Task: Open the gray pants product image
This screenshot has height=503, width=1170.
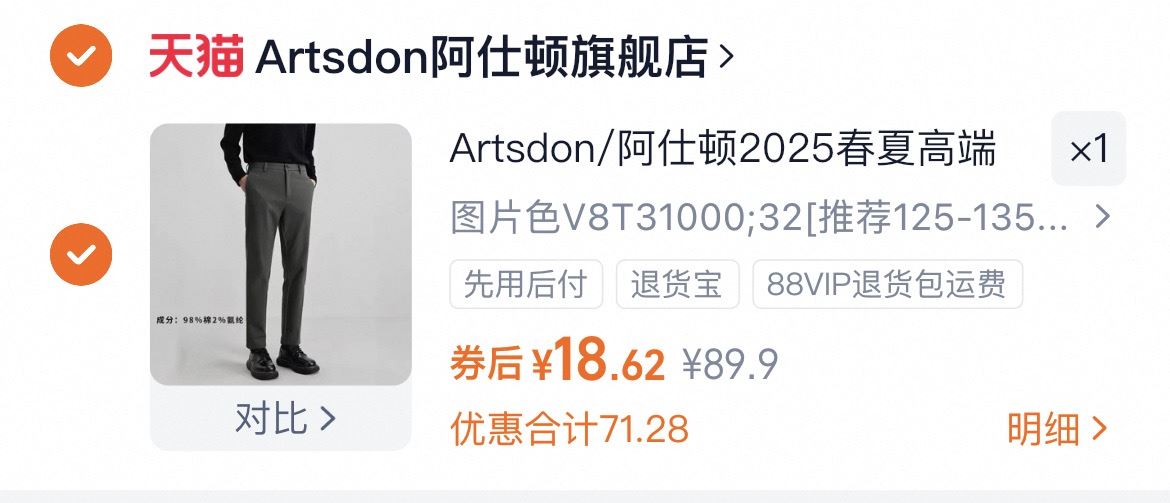Action: coord(281,255)
